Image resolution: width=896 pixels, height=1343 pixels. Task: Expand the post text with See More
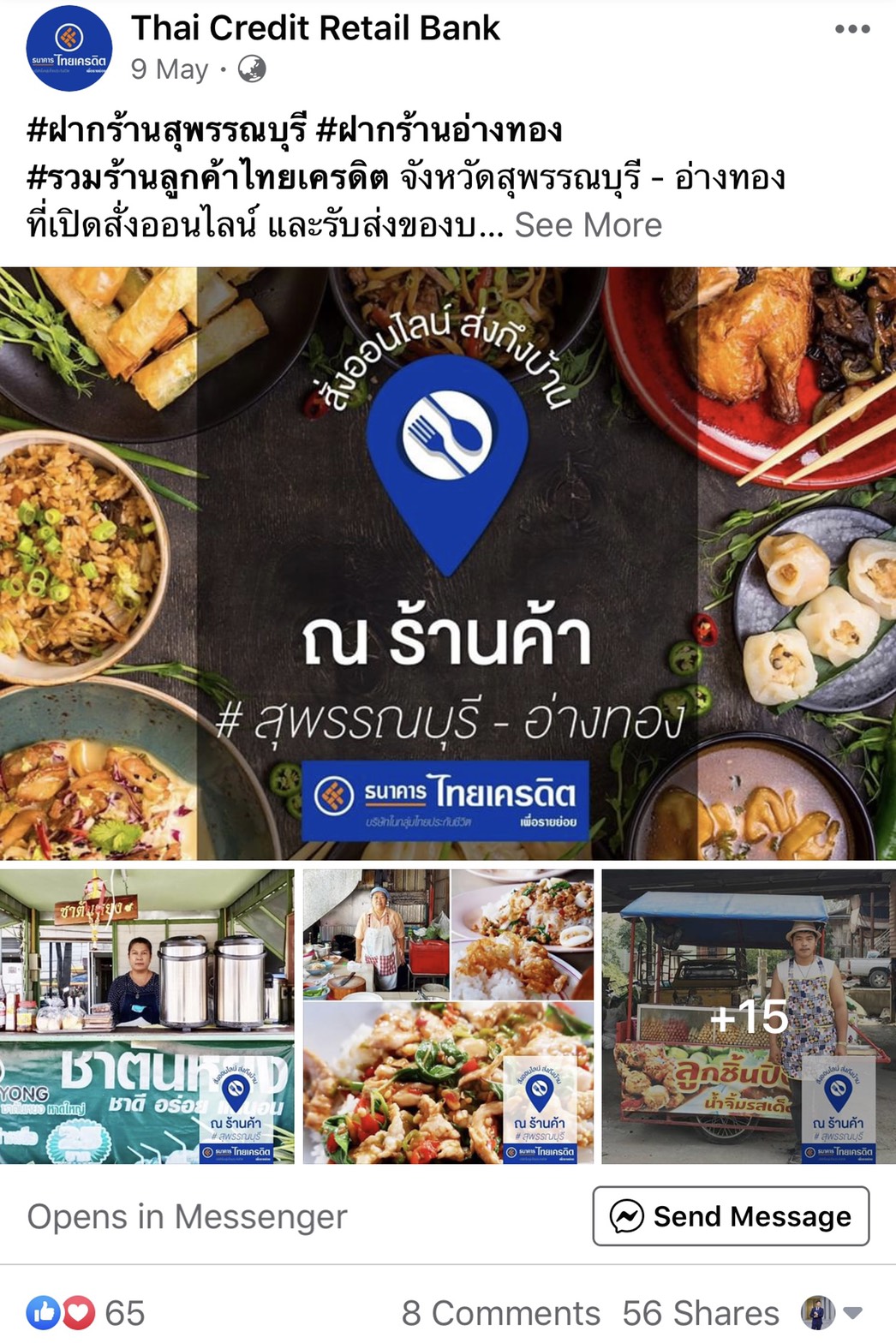[588, 225]
